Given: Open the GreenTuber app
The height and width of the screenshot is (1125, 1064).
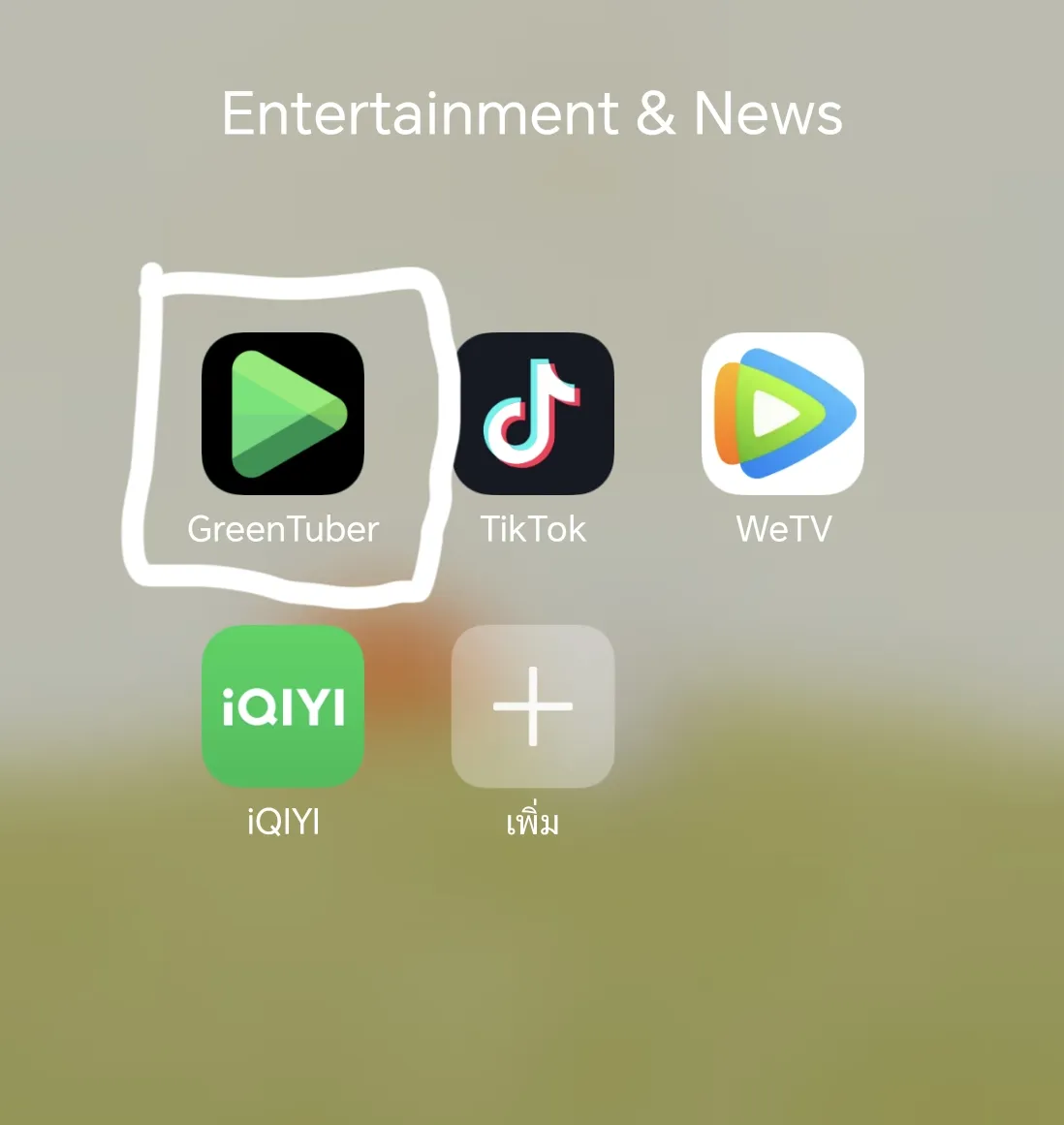Looking at the screenshot, I should pos(282,414).
